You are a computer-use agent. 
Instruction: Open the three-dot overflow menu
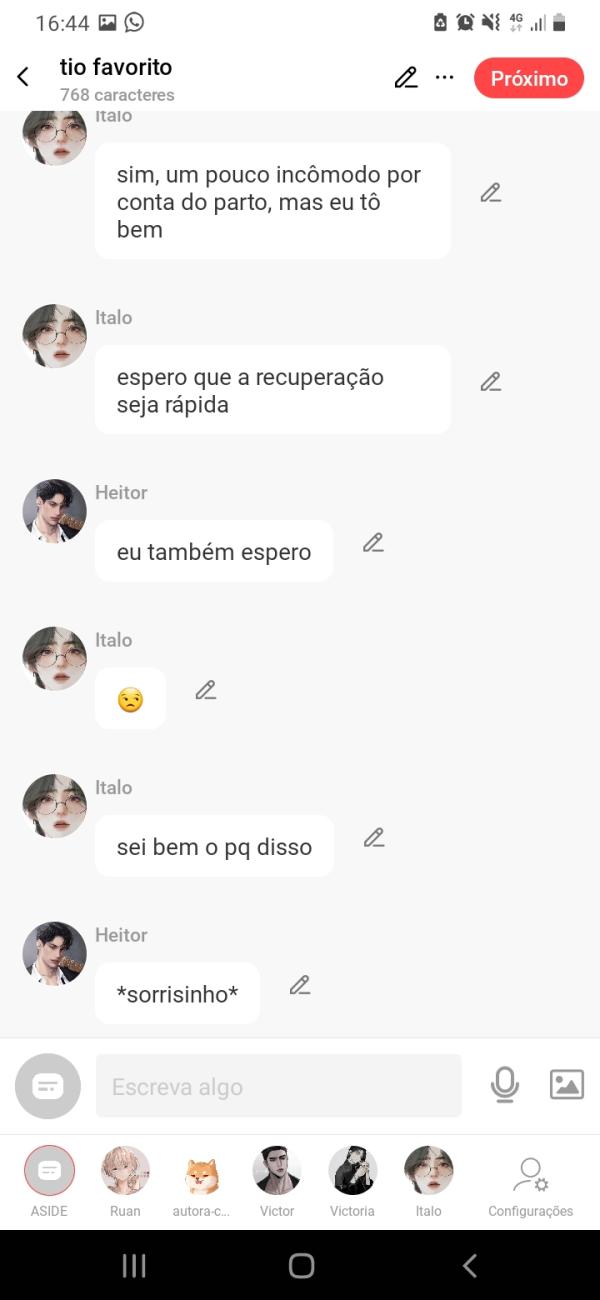[x=445, y=77]
